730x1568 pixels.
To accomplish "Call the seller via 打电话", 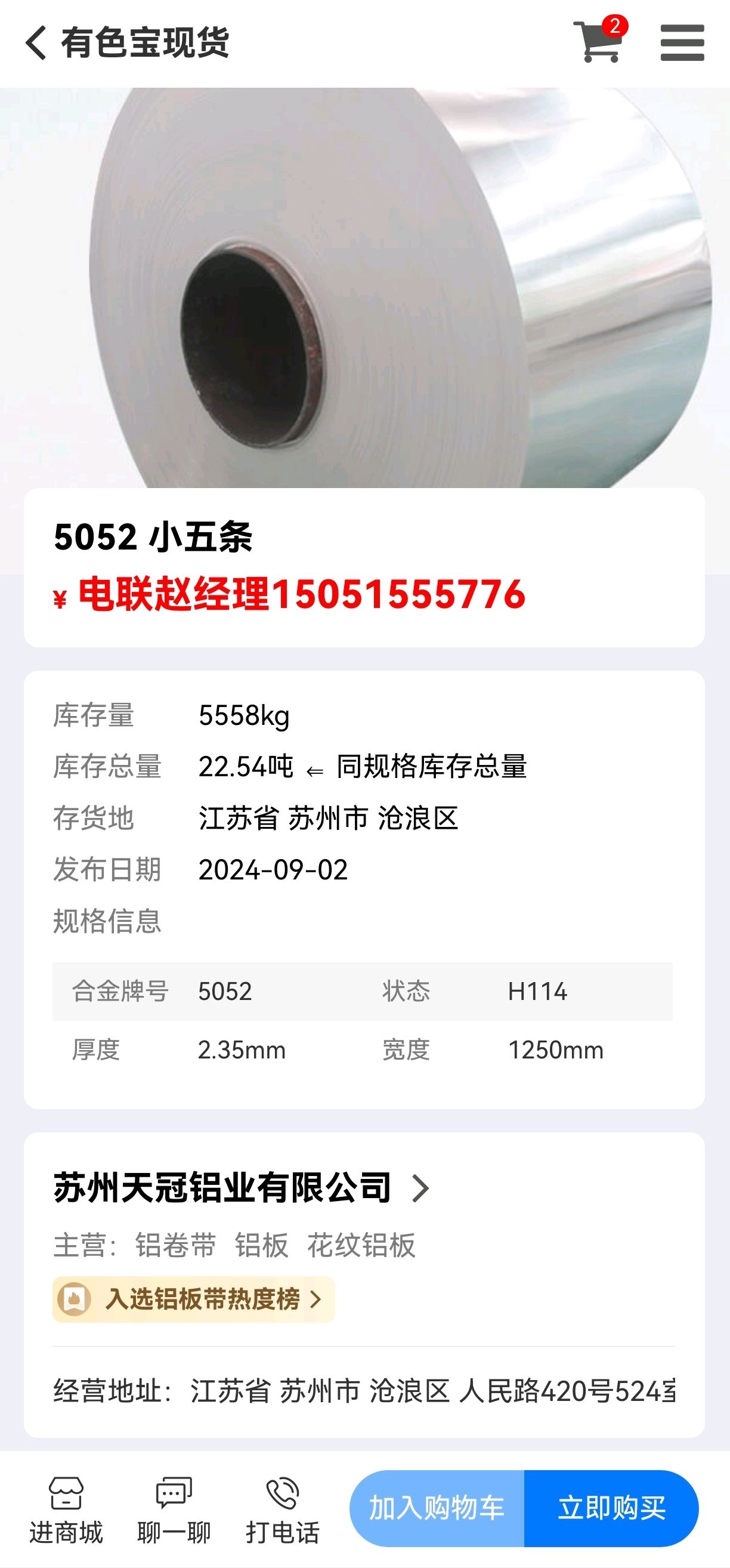I will (x=282, y=1511).
